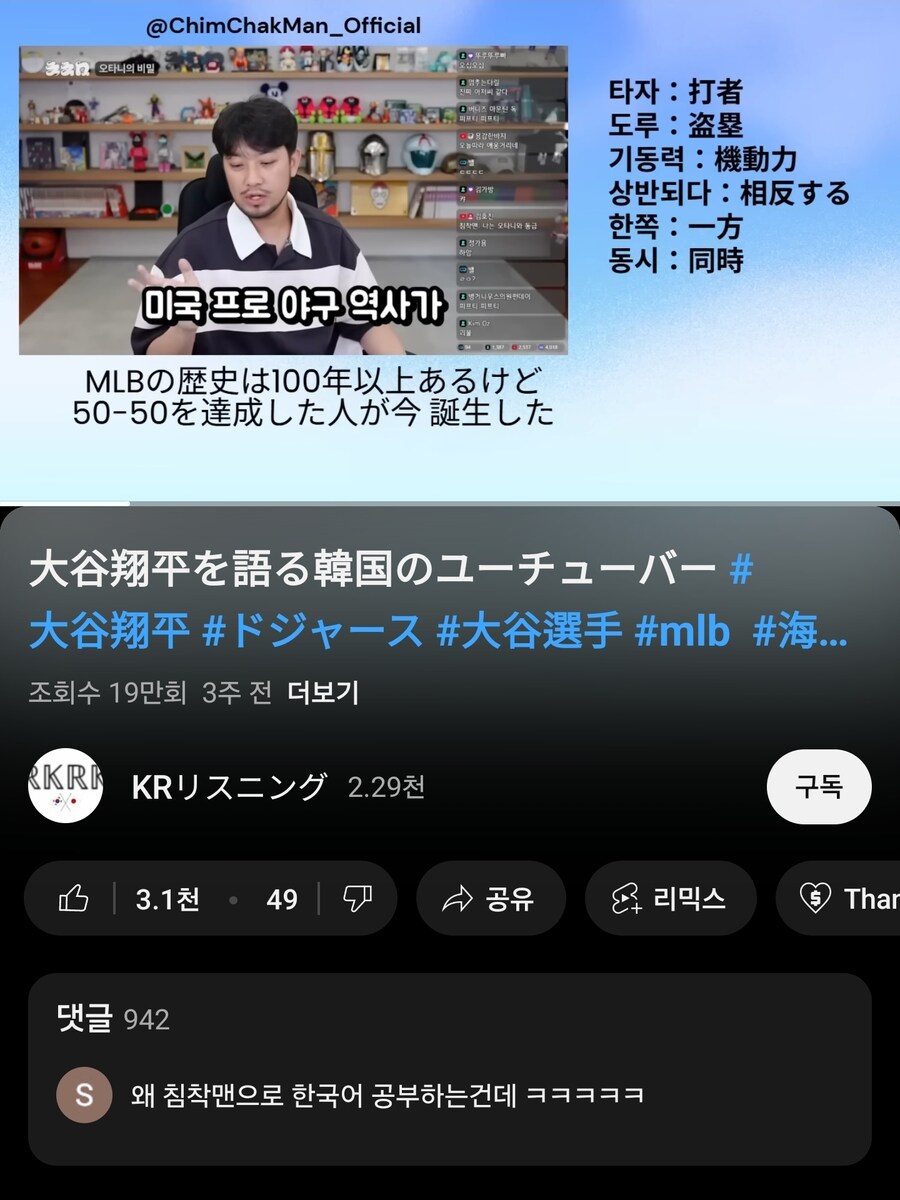The image size is (900, 1200).
Task: Dislike the video
Action: tap(357, 899)
